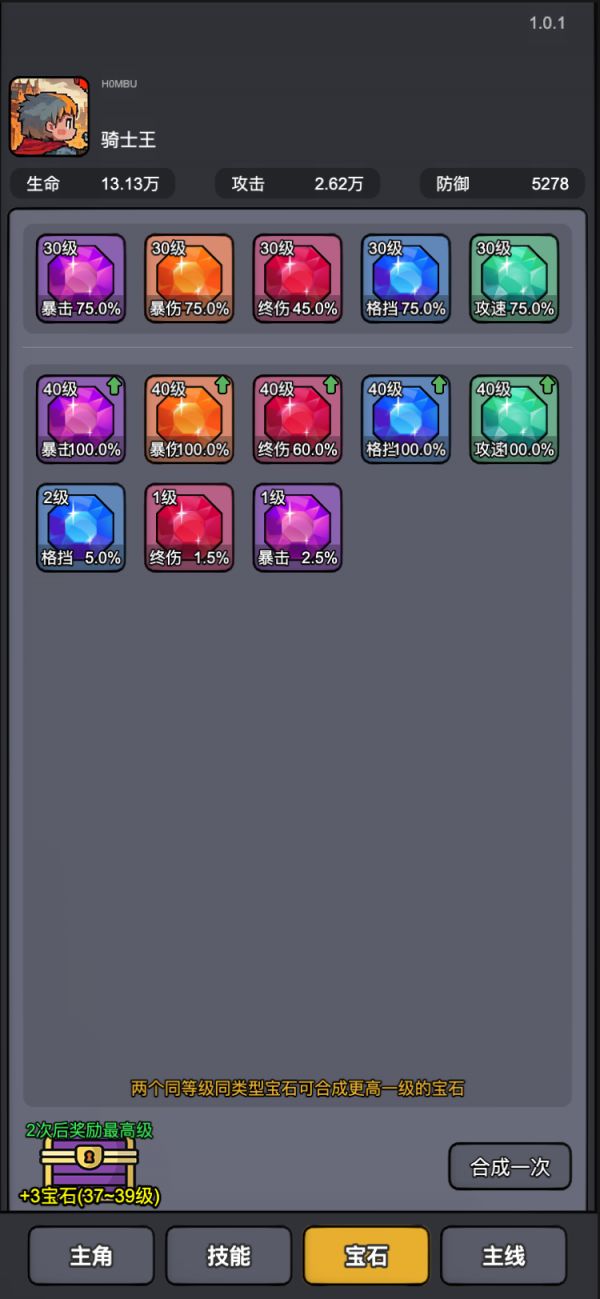Choose the level 40 终伤 60.0% gem
This screenshot has height=1299, width=600.
point(297,420)
